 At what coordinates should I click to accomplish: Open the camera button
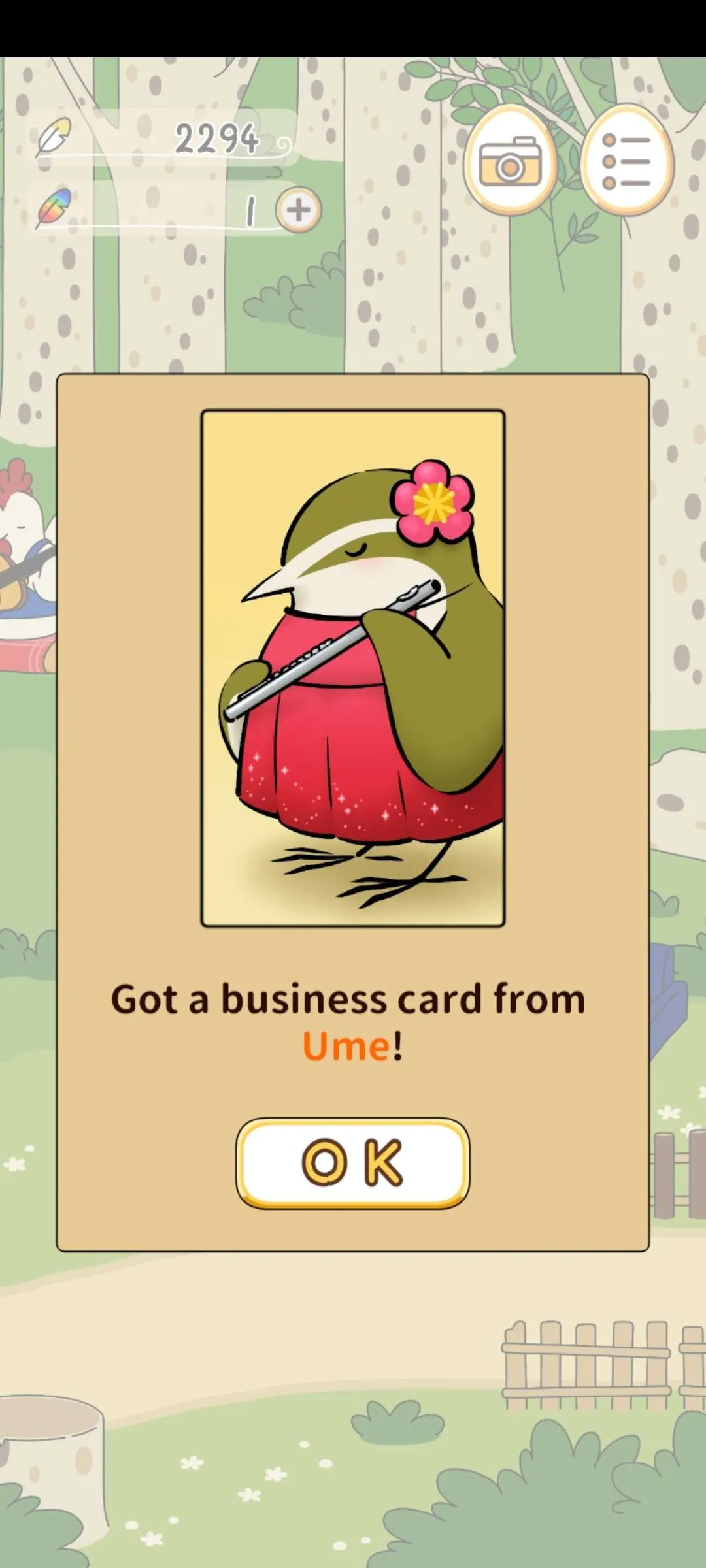pos(510,160)
